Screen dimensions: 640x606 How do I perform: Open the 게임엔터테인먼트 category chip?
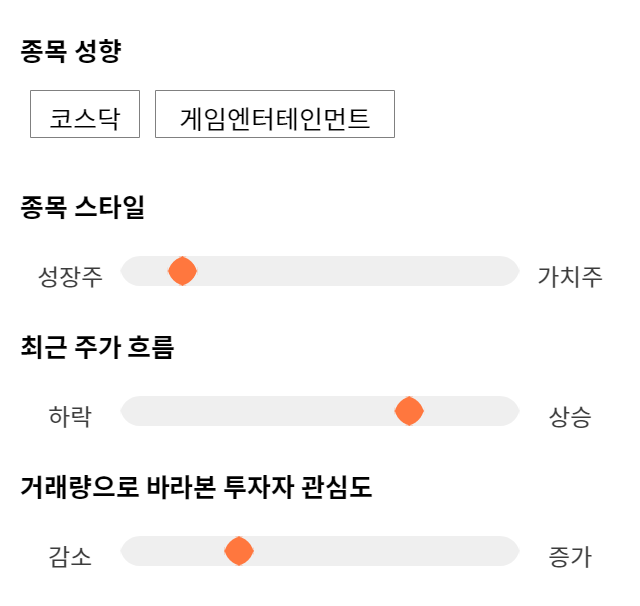(275, 114)
